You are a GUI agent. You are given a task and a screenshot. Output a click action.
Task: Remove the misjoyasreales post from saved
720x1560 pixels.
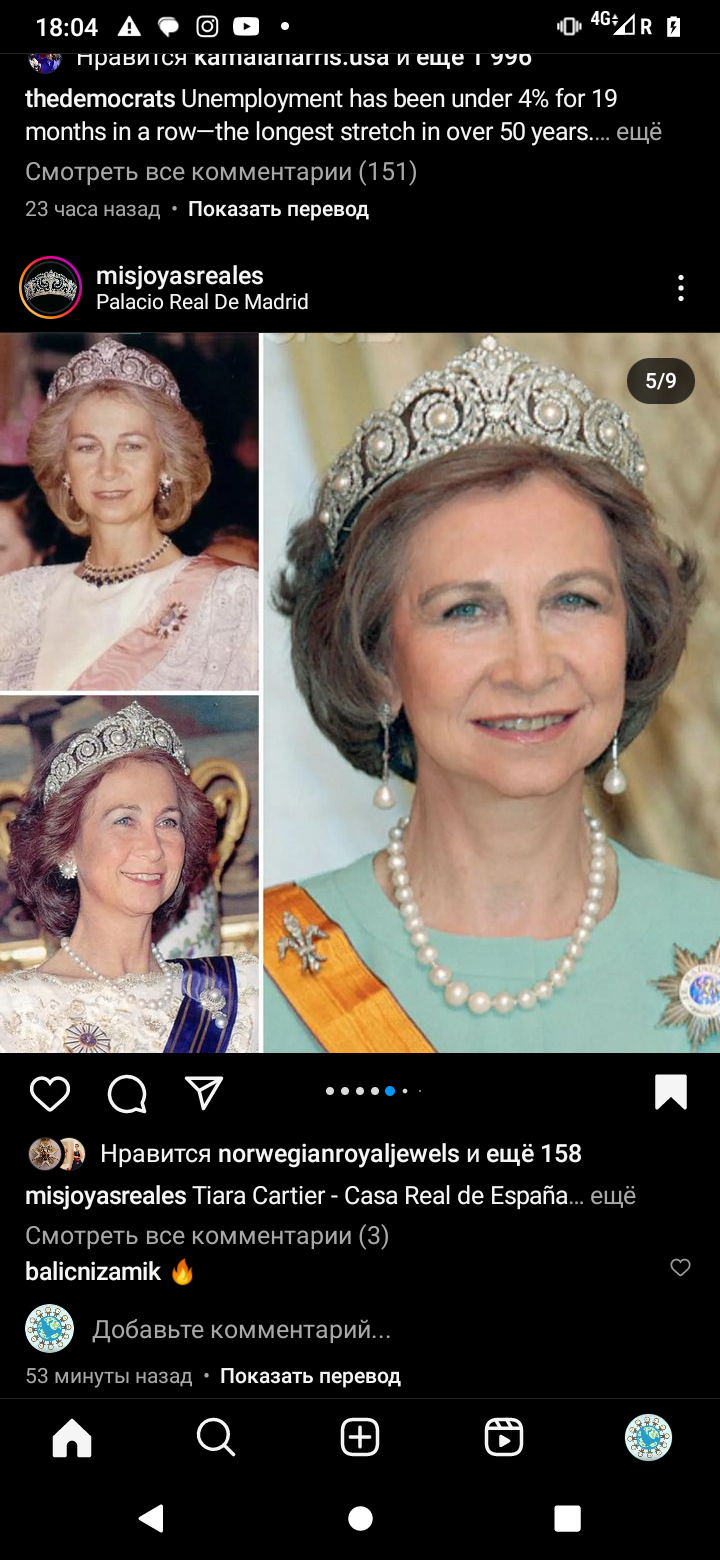pos(670,1092)
